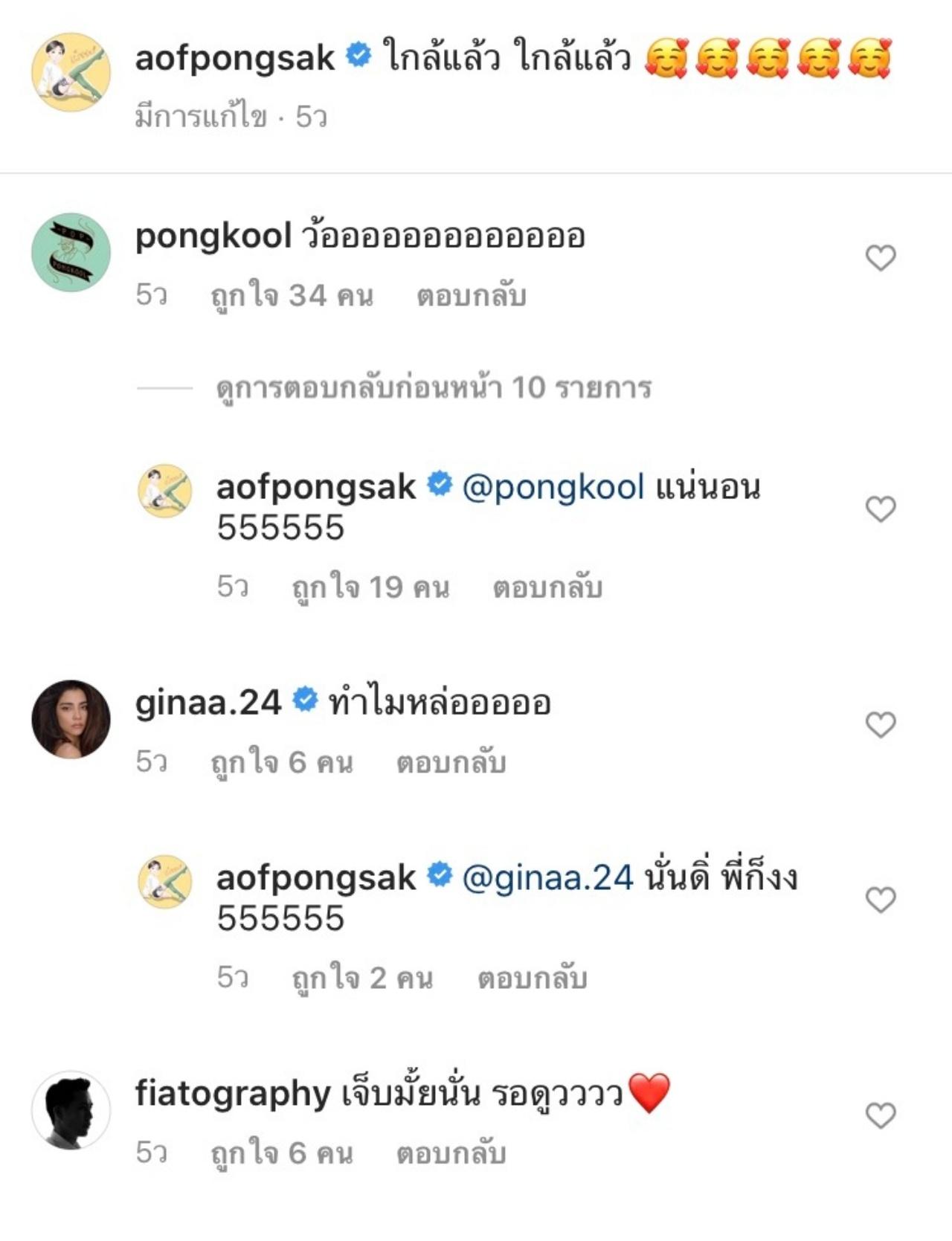952x1241 pixels.
Task: Reply to aofpongsak's reply mentioning @pongkool
Action: point(547,587)
